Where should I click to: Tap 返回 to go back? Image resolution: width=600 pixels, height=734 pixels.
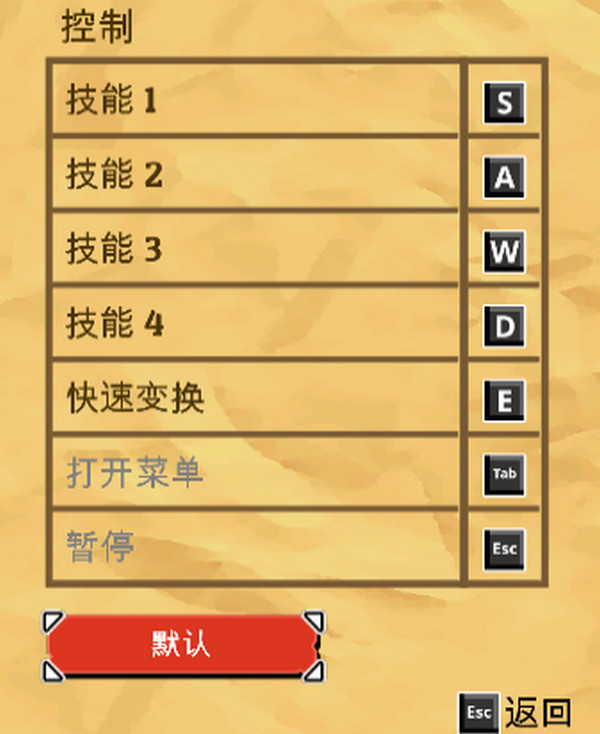(517, 711)
